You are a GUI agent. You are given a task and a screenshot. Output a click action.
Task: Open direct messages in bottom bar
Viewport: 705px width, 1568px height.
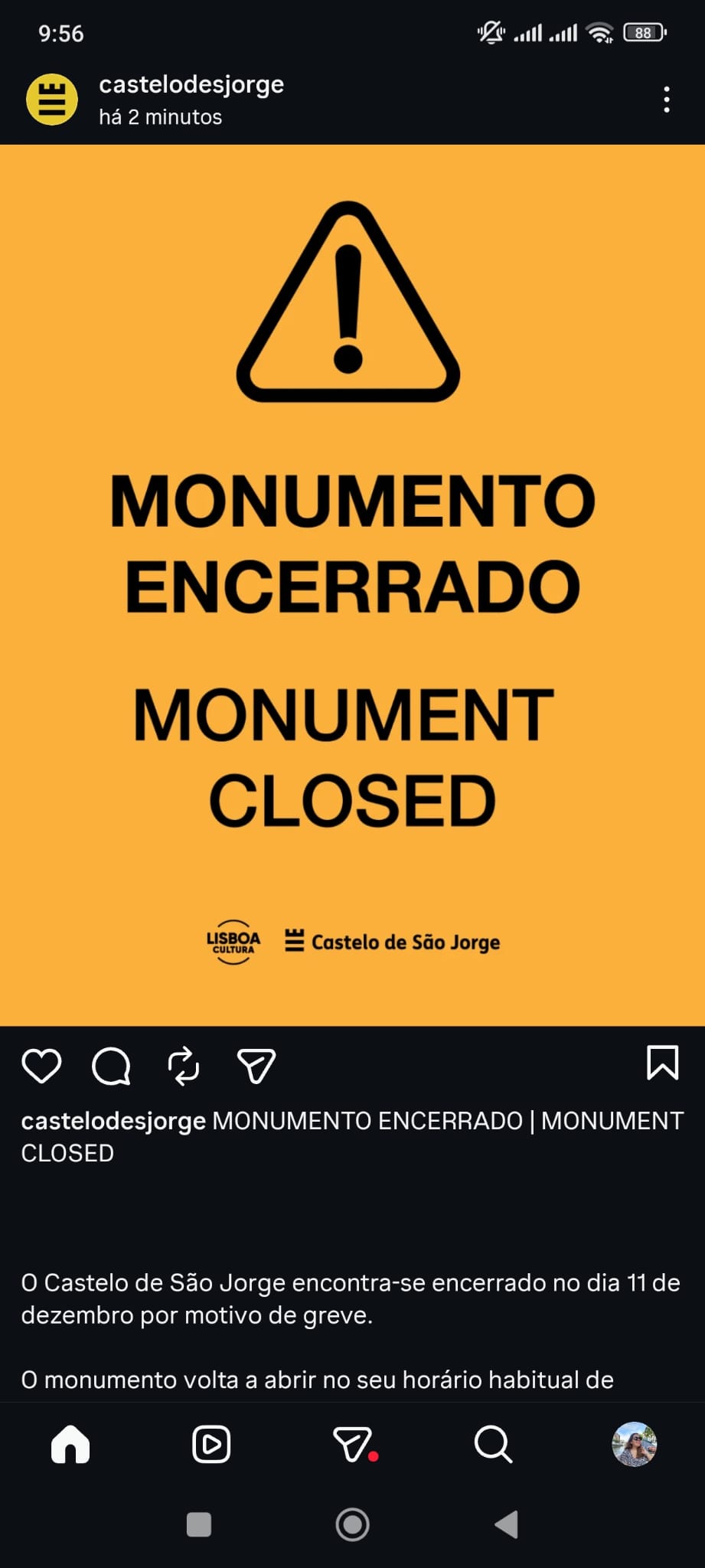pos(353,1445)
